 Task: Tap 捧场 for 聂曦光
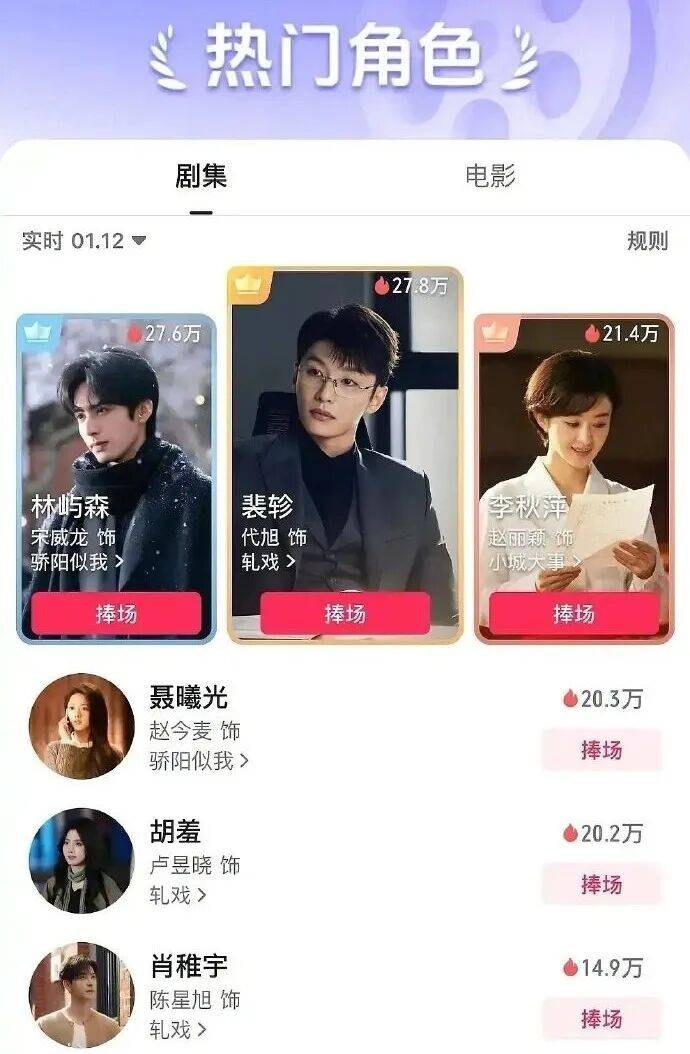click(x=601, y=750)
